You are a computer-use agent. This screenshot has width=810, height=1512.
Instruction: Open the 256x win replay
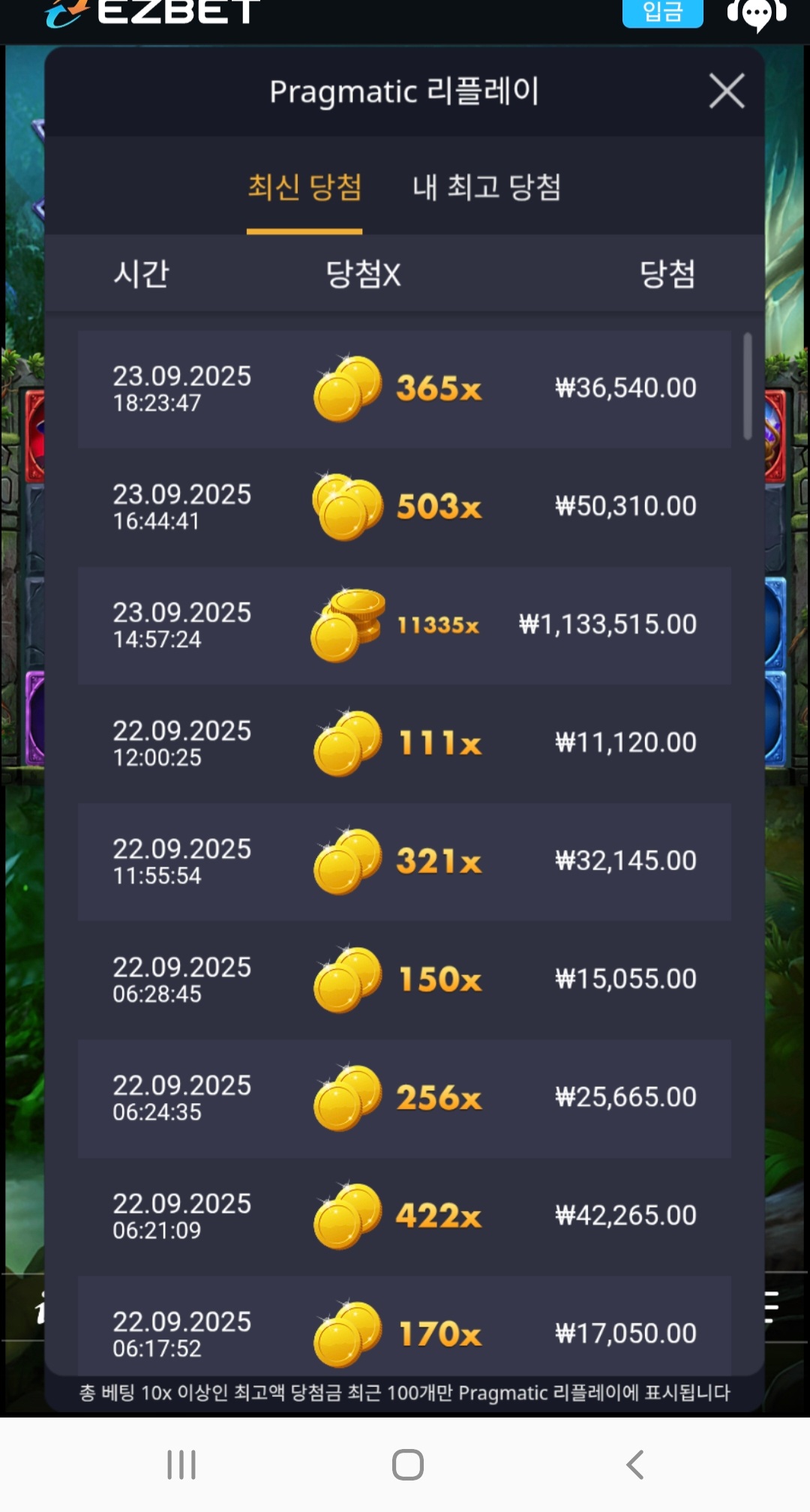point(404,1098)
